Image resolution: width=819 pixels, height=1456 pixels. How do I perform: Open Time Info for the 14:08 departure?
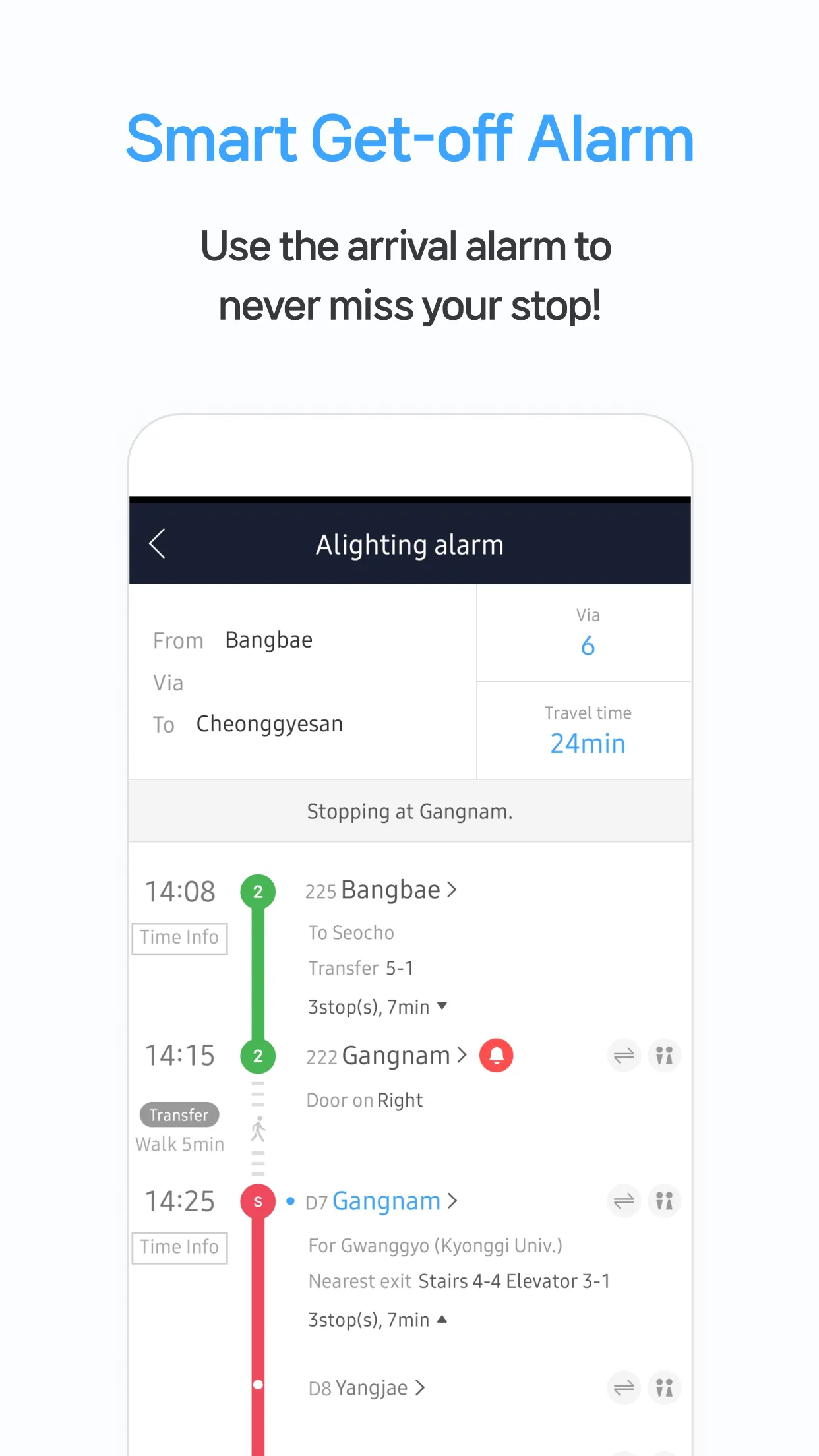(x=179, y=937)
